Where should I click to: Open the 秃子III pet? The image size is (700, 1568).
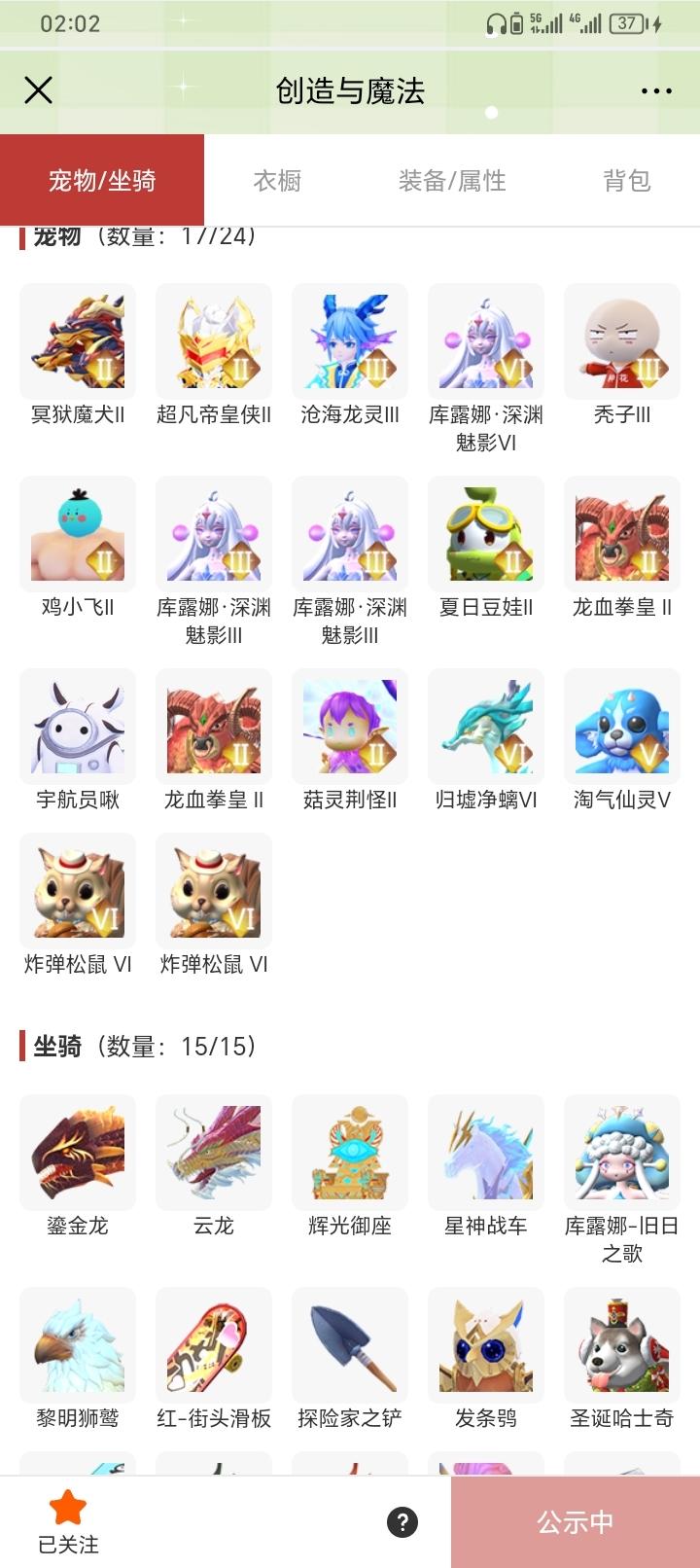[622, 342]
